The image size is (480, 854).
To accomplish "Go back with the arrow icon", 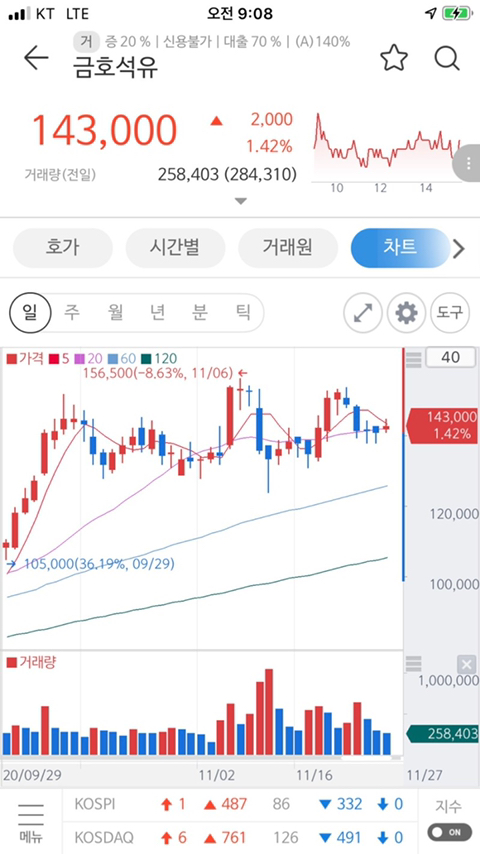I will click(37, 58).
